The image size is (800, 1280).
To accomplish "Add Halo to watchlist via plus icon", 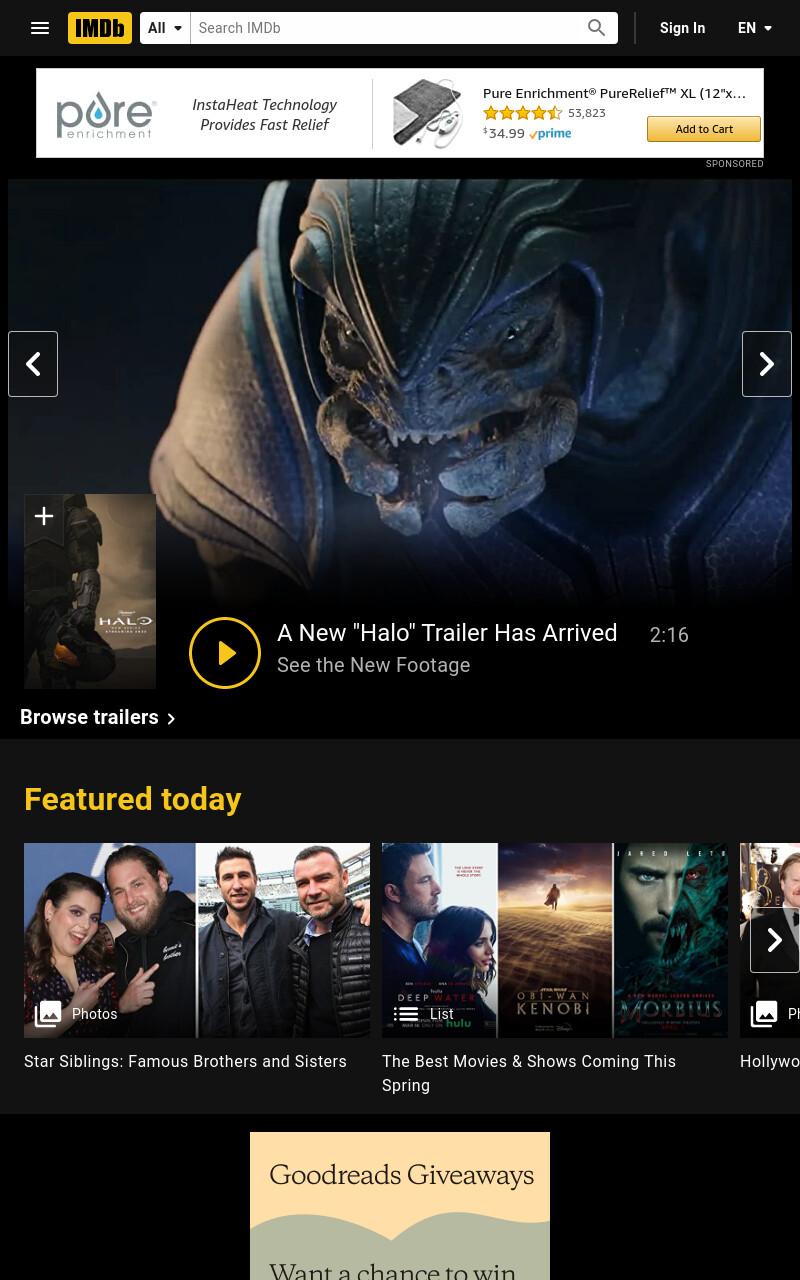I will point(44,516).
